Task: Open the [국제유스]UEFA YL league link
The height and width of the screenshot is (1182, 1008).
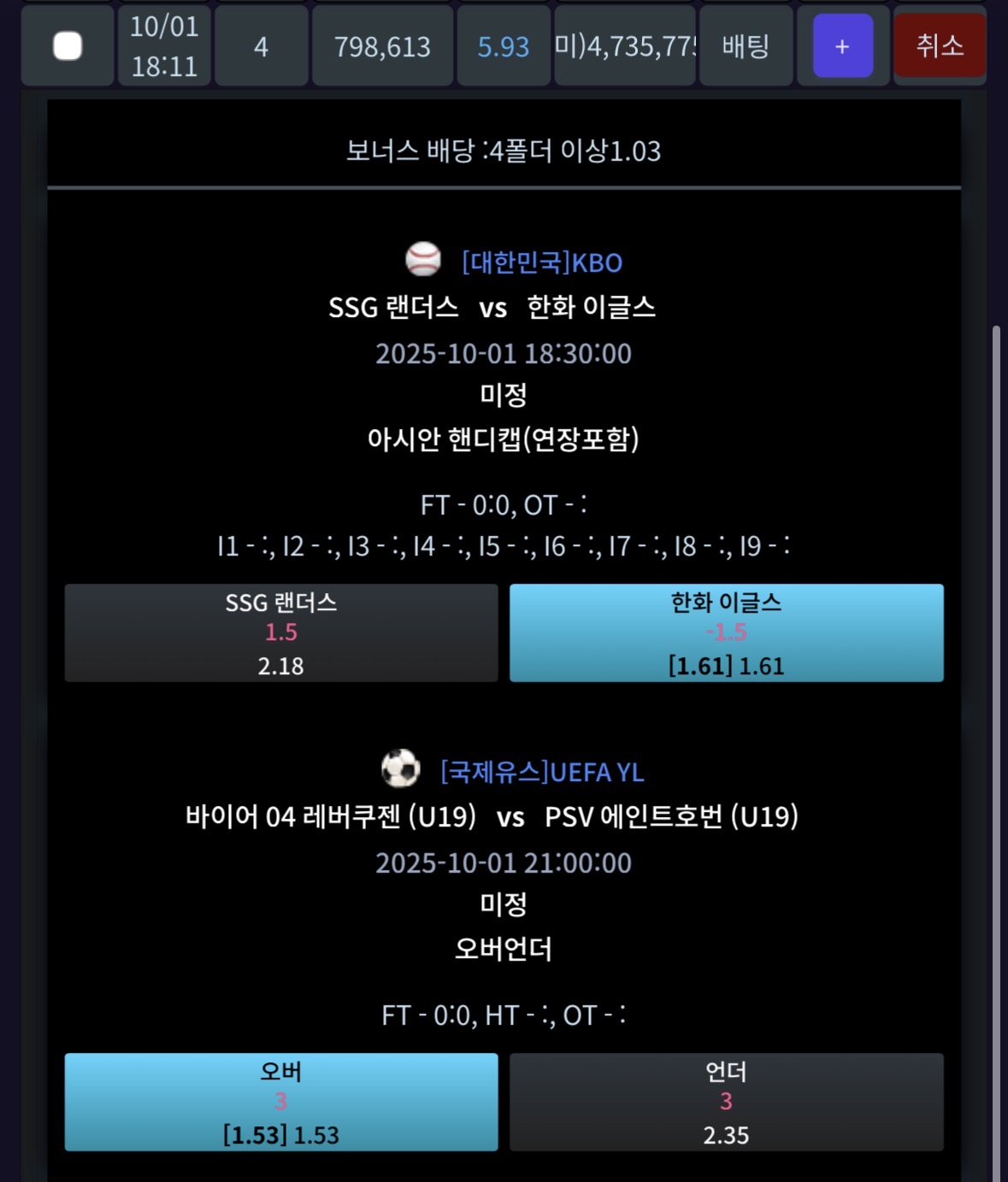Action: (x=542, y=773)
